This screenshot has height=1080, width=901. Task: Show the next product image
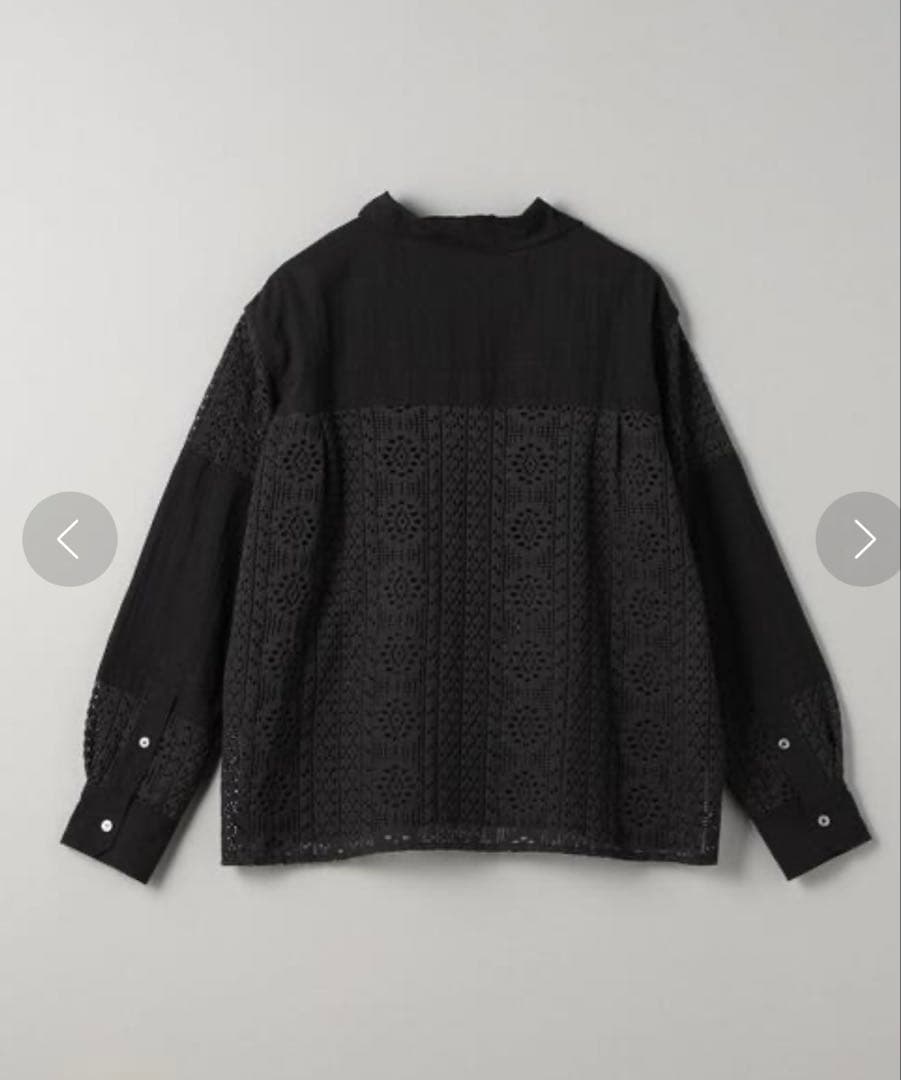pos(859,539)
